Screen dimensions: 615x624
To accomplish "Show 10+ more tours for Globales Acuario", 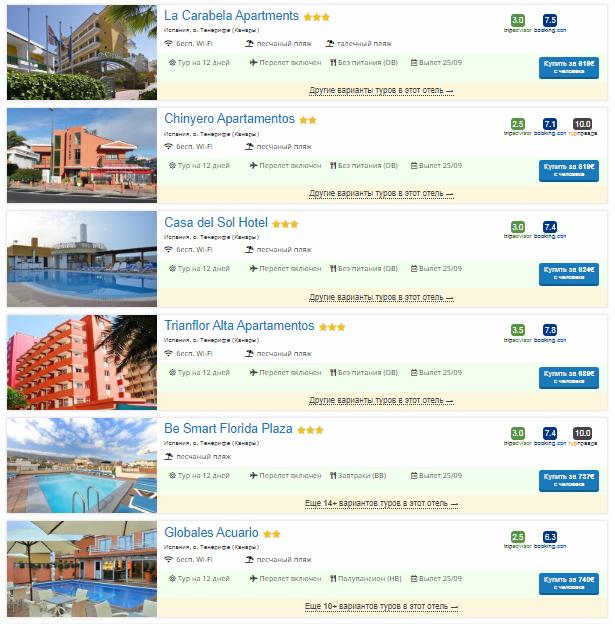I will 379,606.
